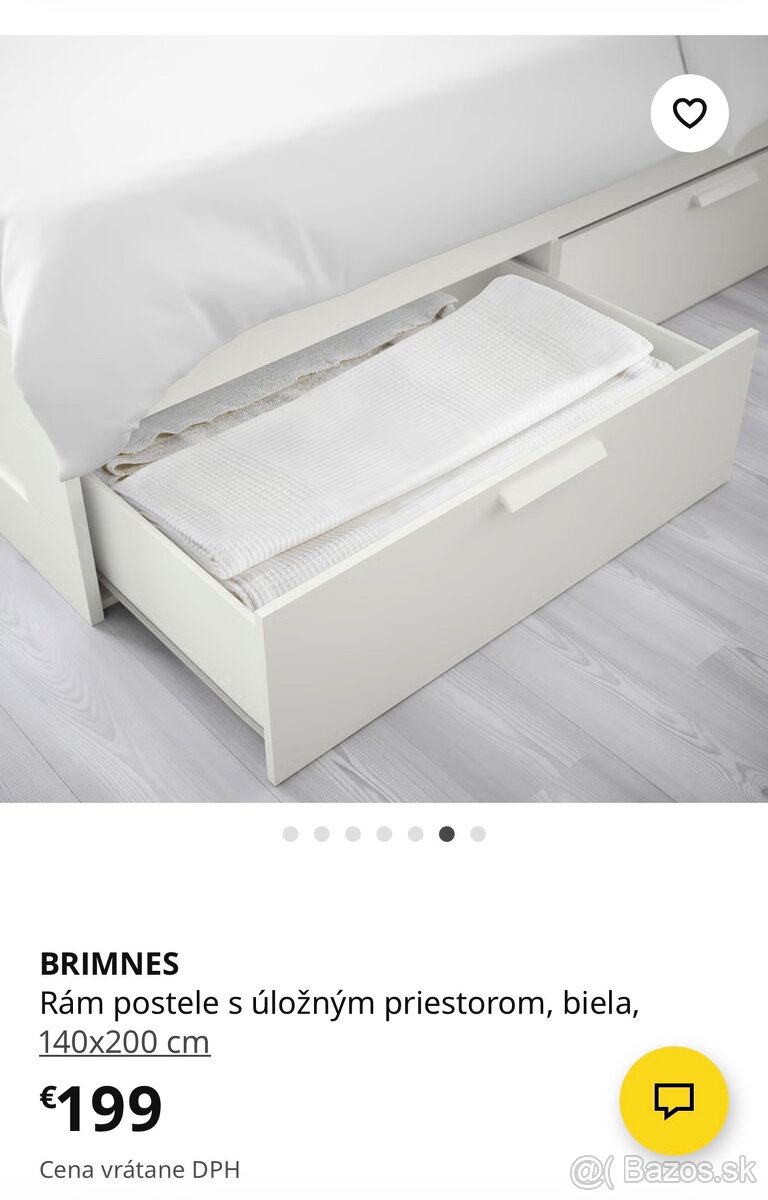Open the 140x200 cm link

click(124, 1041)
